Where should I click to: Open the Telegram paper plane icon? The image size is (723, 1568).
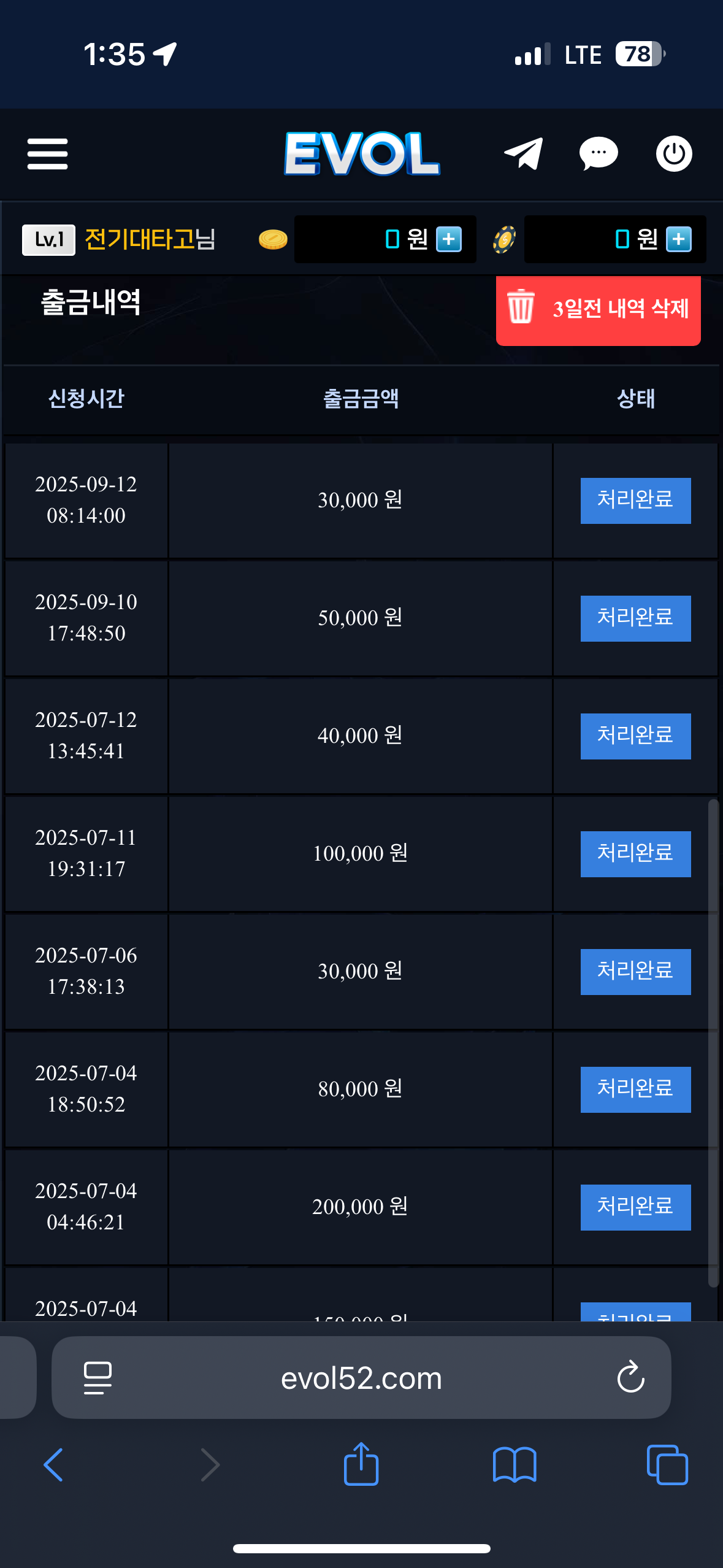[x=523, y=153]
